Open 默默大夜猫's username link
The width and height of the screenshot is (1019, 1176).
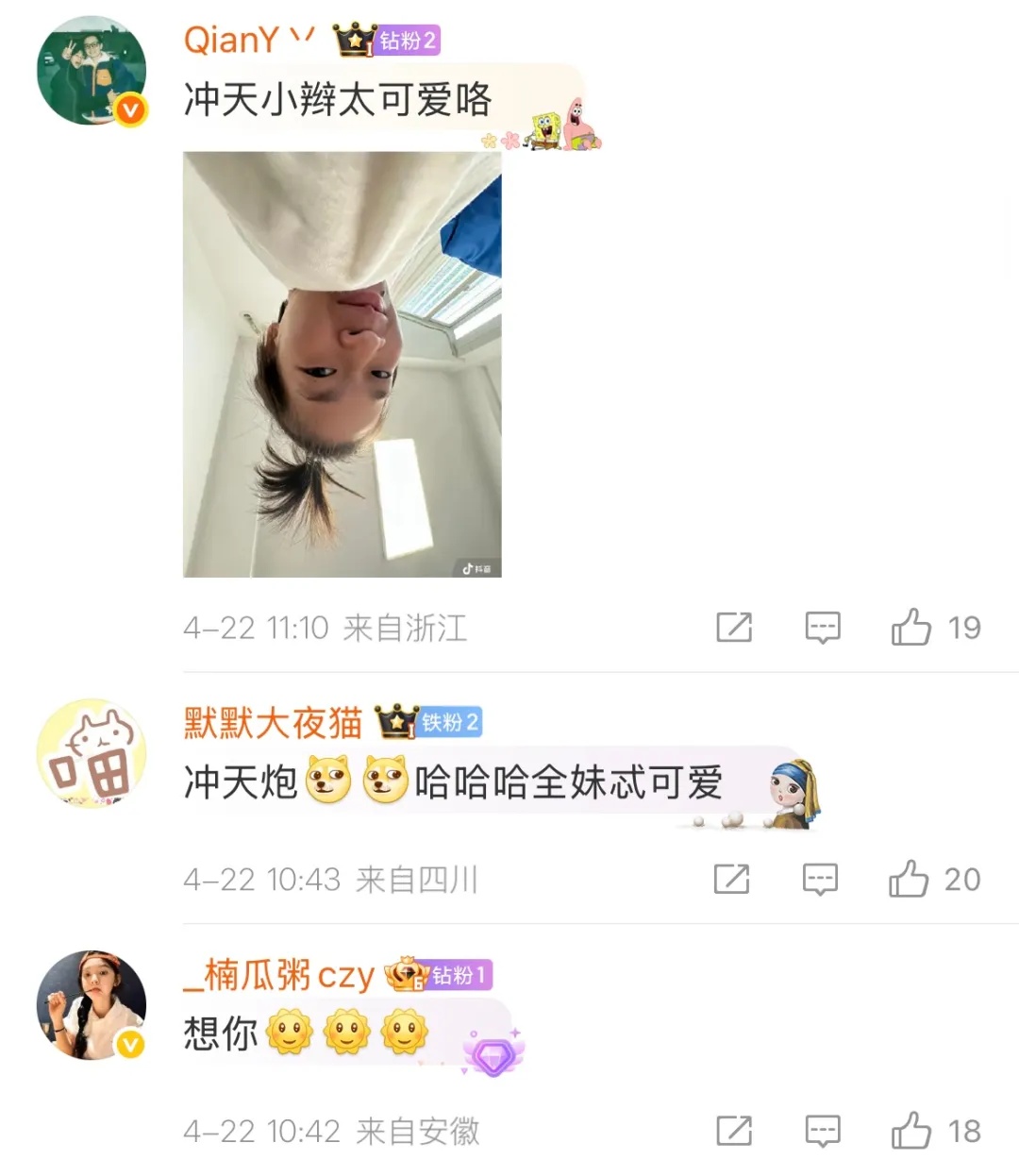pos(273,723)
